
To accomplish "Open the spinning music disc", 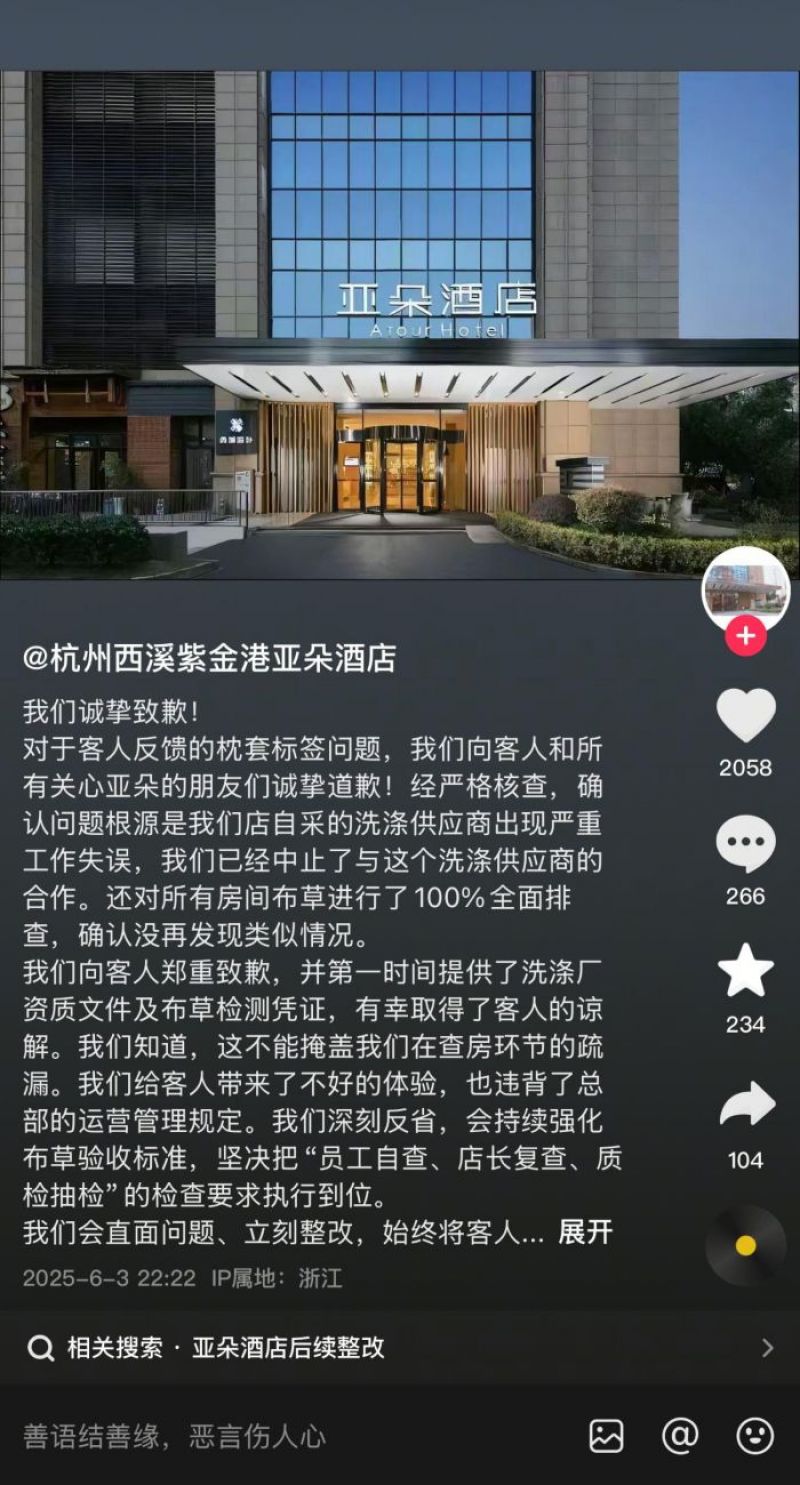I will tap(746, 1246).
